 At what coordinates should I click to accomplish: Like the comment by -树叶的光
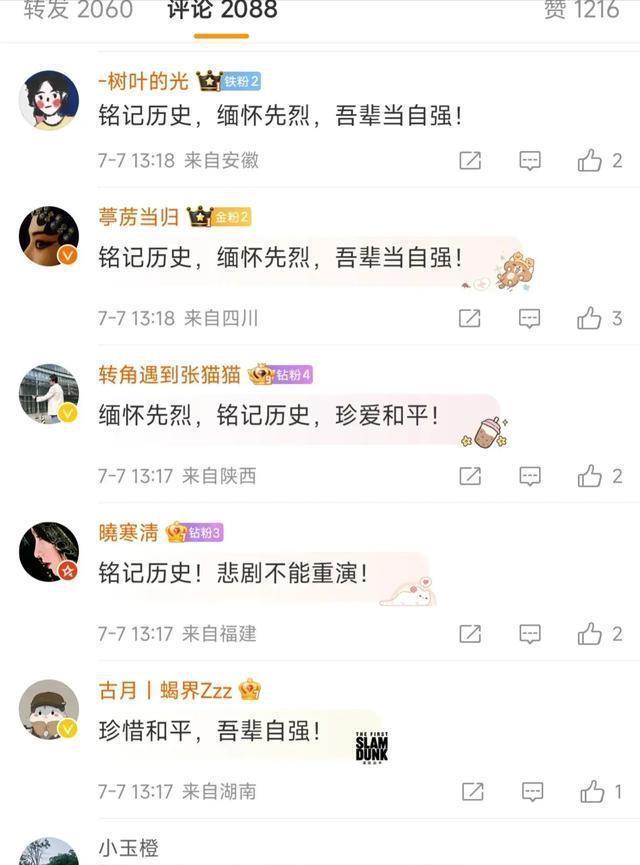(590, 161)
